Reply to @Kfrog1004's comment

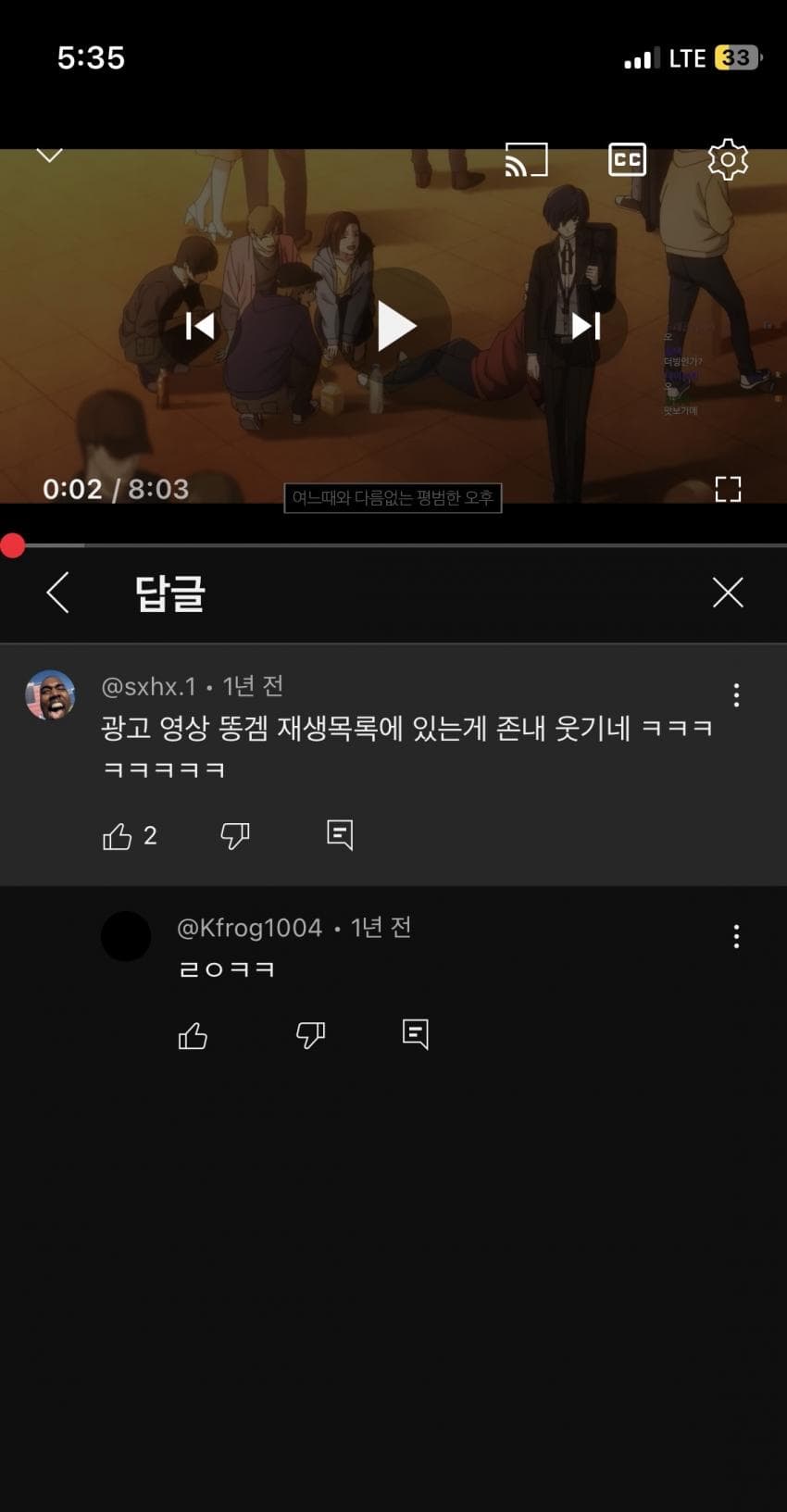pyautogui.click(x=416, y=1034)
